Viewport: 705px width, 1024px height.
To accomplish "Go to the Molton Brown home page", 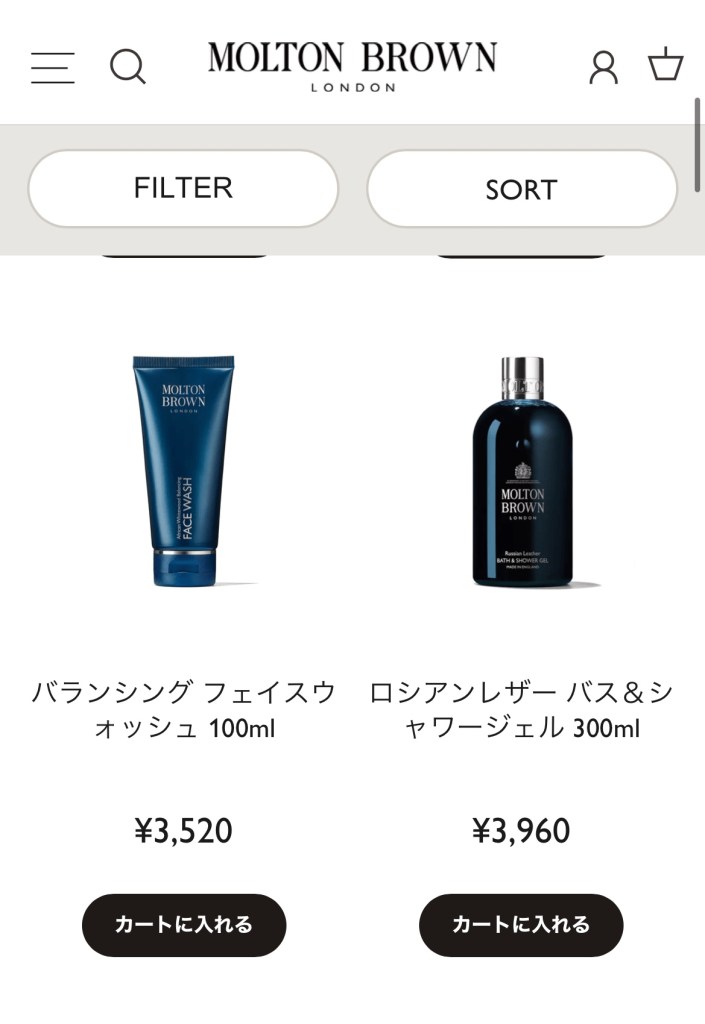I will pyautogui.click(x=352, y=65).
